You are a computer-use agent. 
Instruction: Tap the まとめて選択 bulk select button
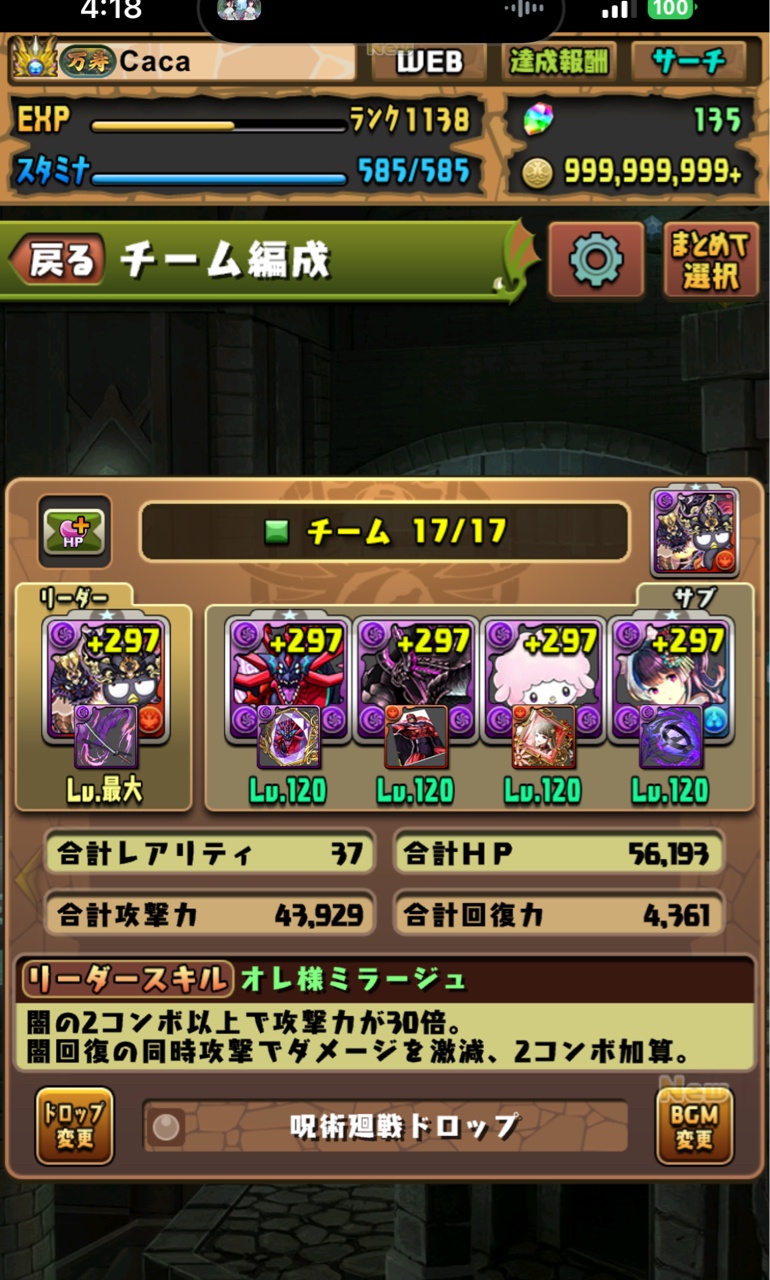711,260
